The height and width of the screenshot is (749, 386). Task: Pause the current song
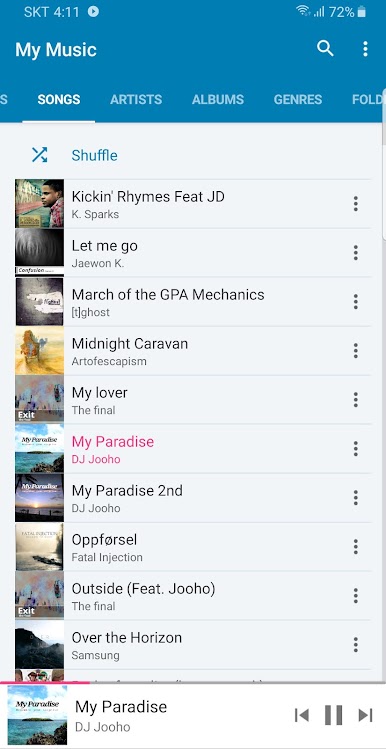coord(333,715)
